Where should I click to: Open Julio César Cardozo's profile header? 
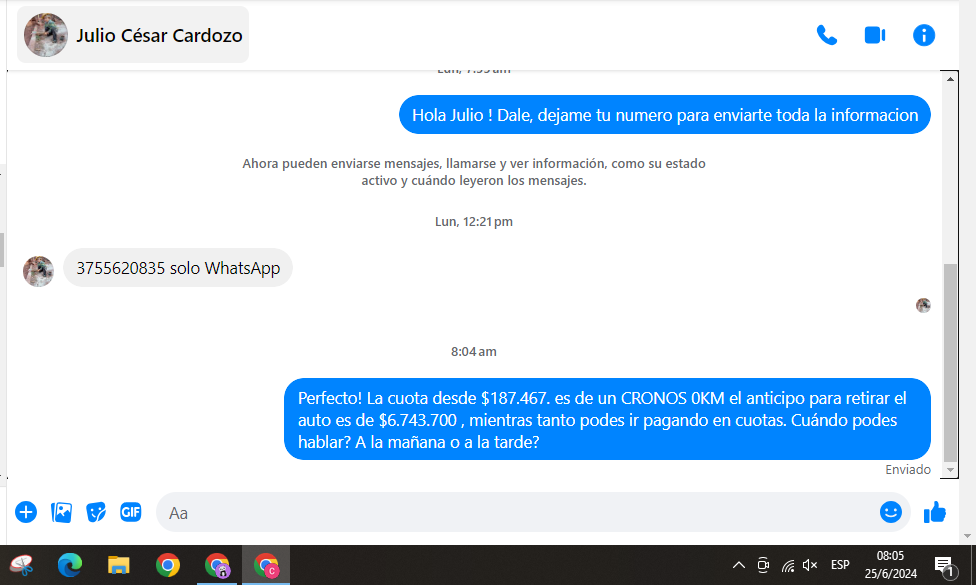(x=133, y=35)
